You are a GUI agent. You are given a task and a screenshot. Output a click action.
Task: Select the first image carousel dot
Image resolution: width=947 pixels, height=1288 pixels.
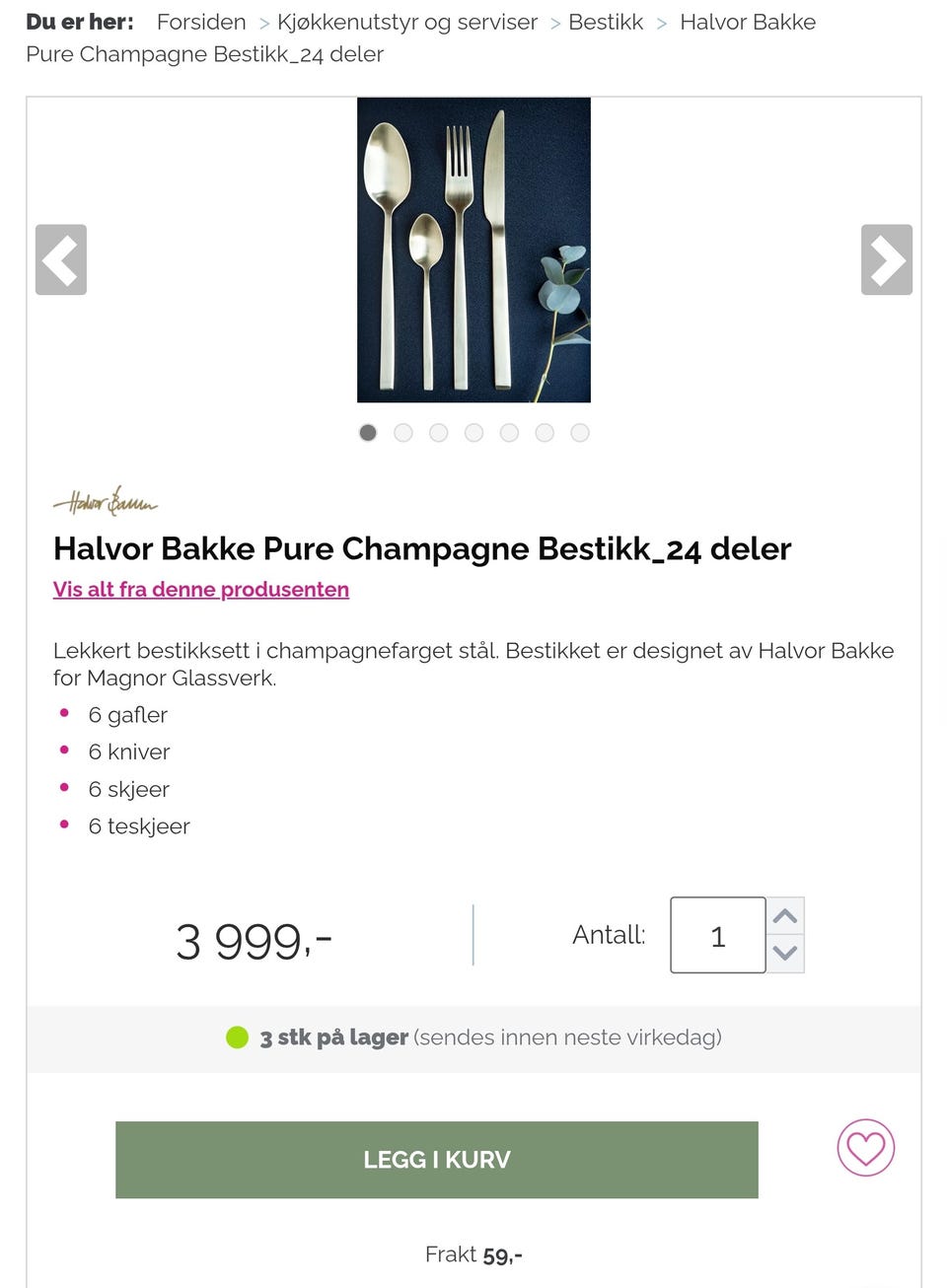tap(367, 432)
